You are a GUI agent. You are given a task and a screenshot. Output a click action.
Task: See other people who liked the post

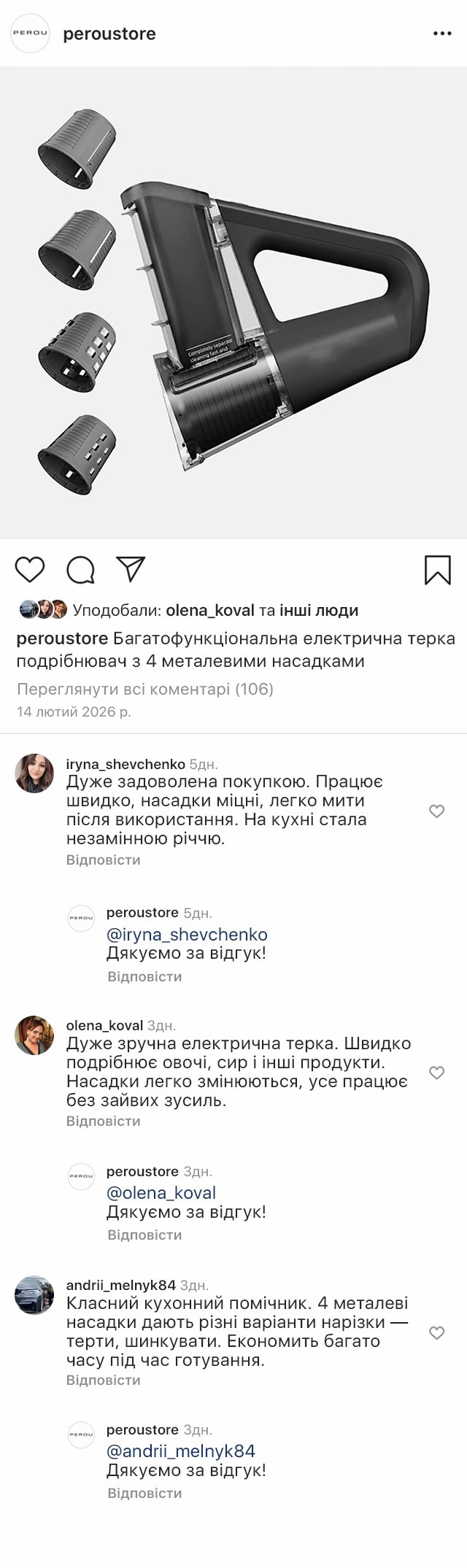click(x=319, y=610)
